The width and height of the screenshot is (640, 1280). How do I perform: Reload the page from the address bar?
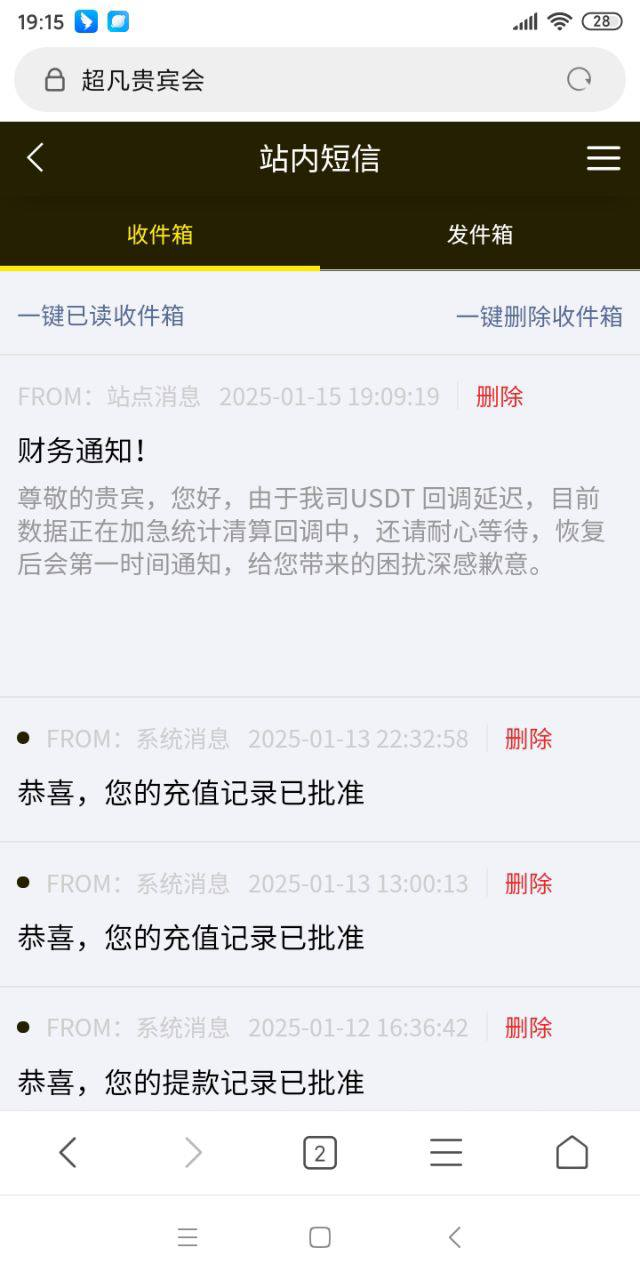coord(579,80)
